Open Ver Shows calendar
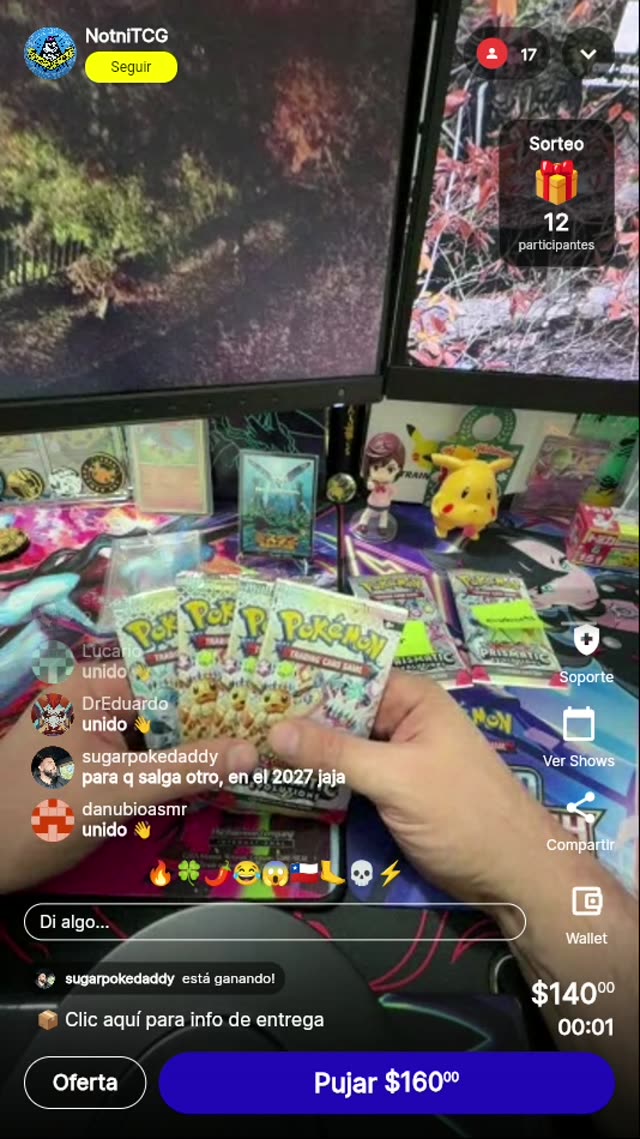 [579, 726]
